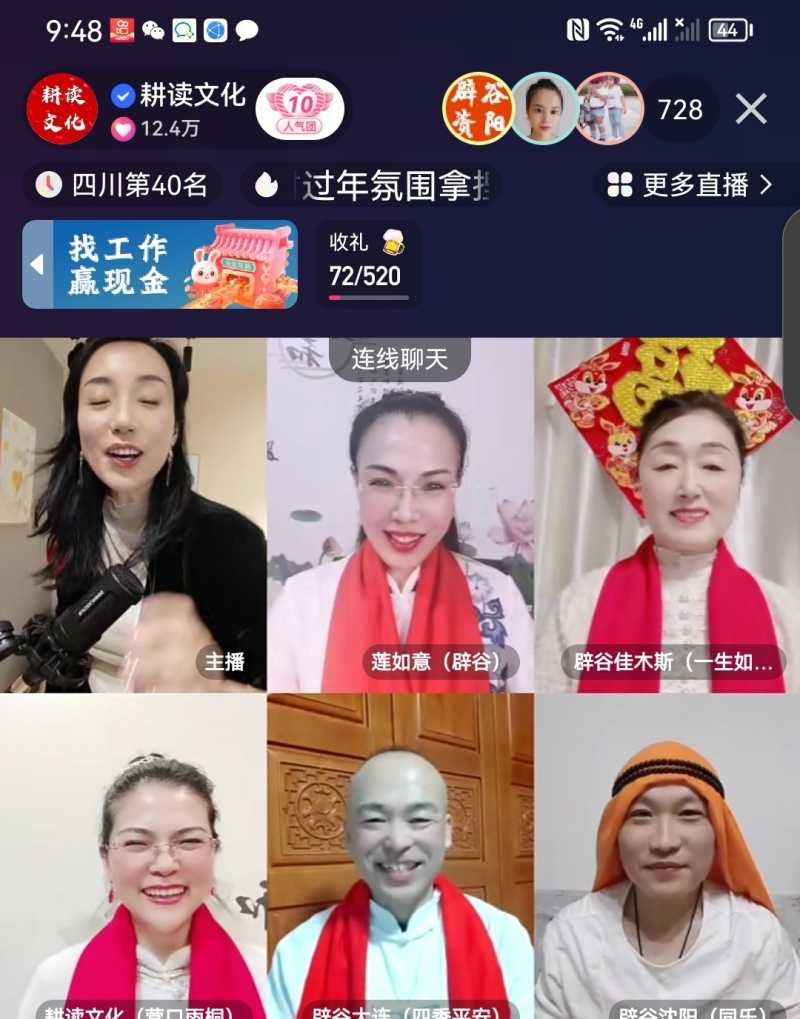Open the 收礼 72/520 gift progress
800x1019 pixels.
pyautogui.click(x=367, y=265)
